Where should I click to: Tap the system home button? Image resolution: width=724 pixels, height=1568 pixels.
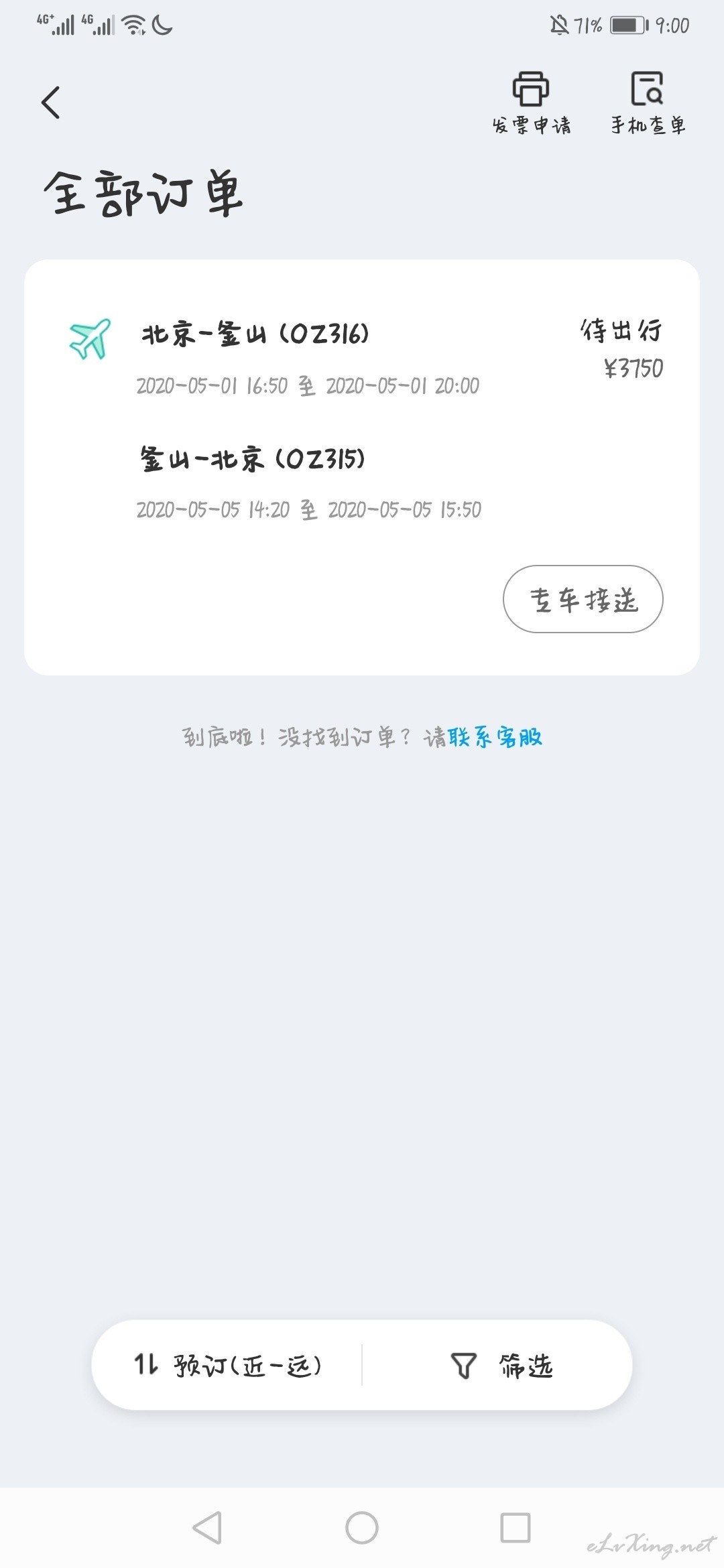coord(362,1528)
